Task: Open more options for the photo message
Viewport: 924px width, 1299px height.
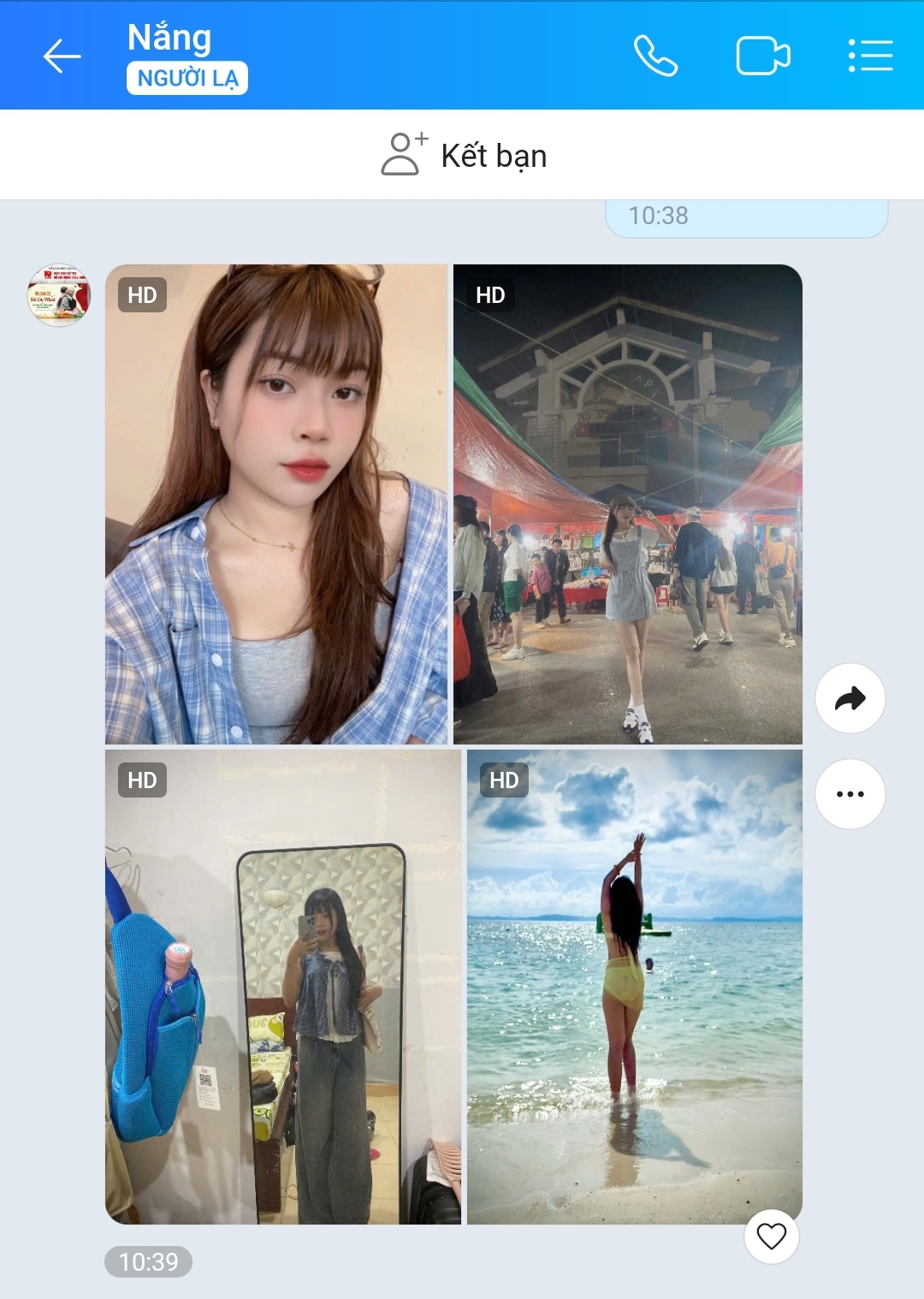Action: (850, 794)
